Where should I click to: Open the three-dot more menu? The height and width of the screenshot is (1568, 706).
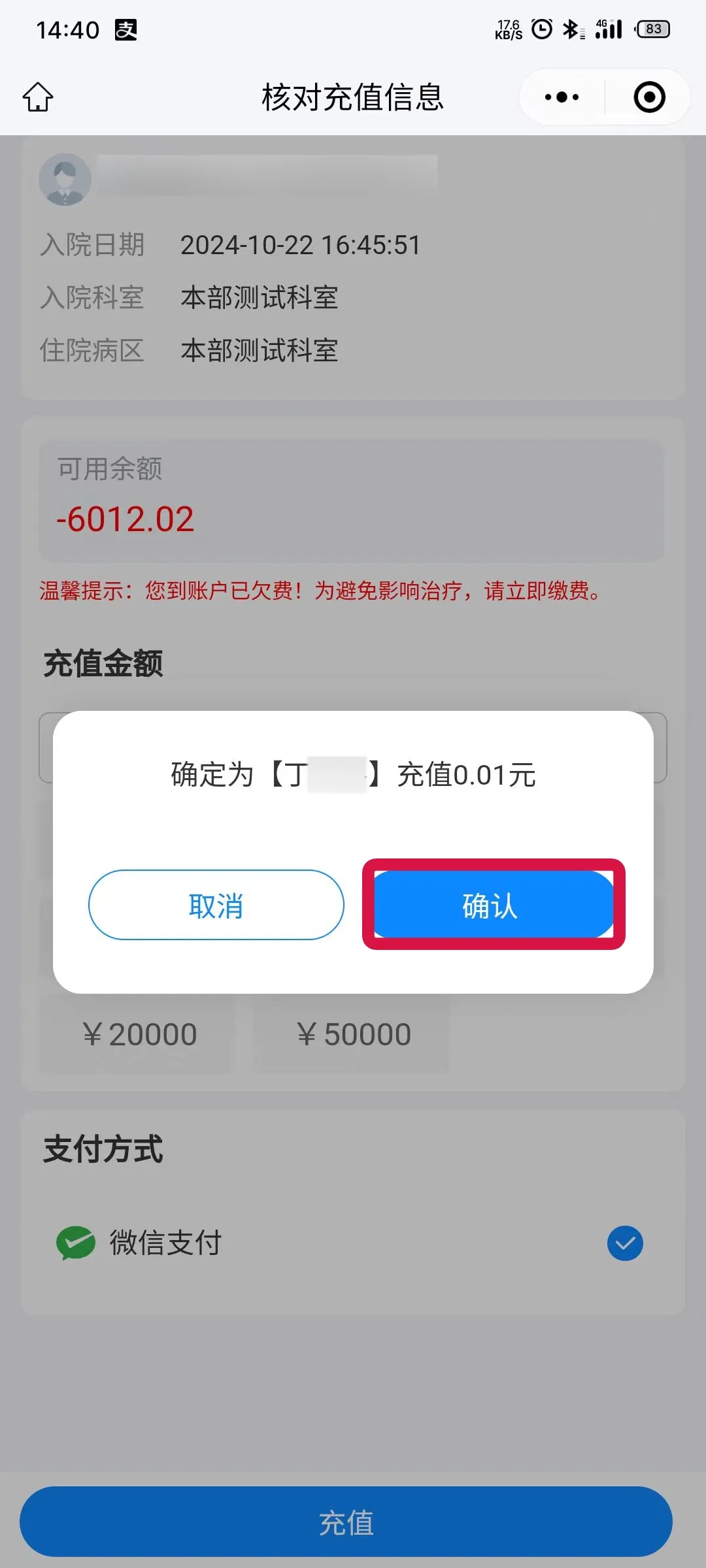(x=562, y=97)
